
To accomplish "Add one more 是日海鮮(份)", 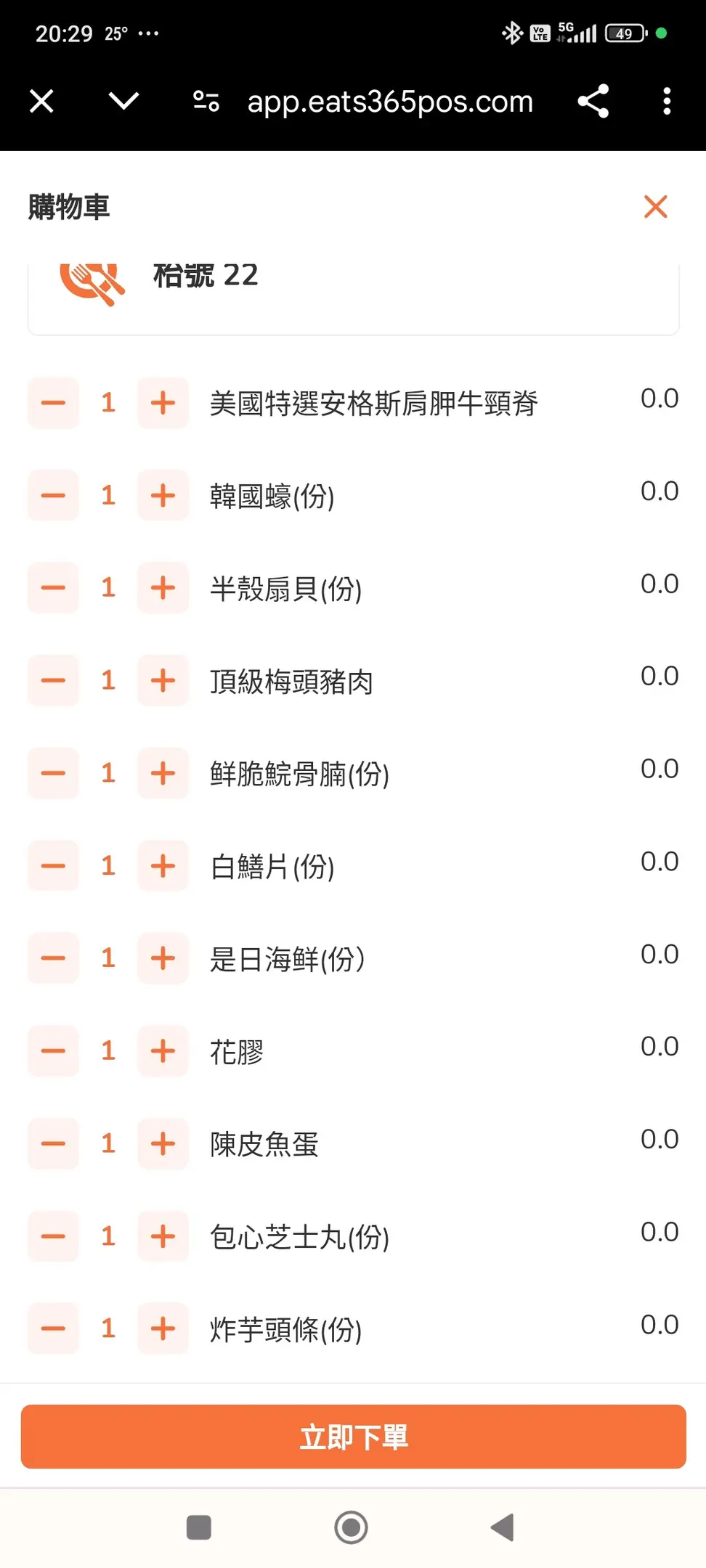I will click(x=163, y=958).
